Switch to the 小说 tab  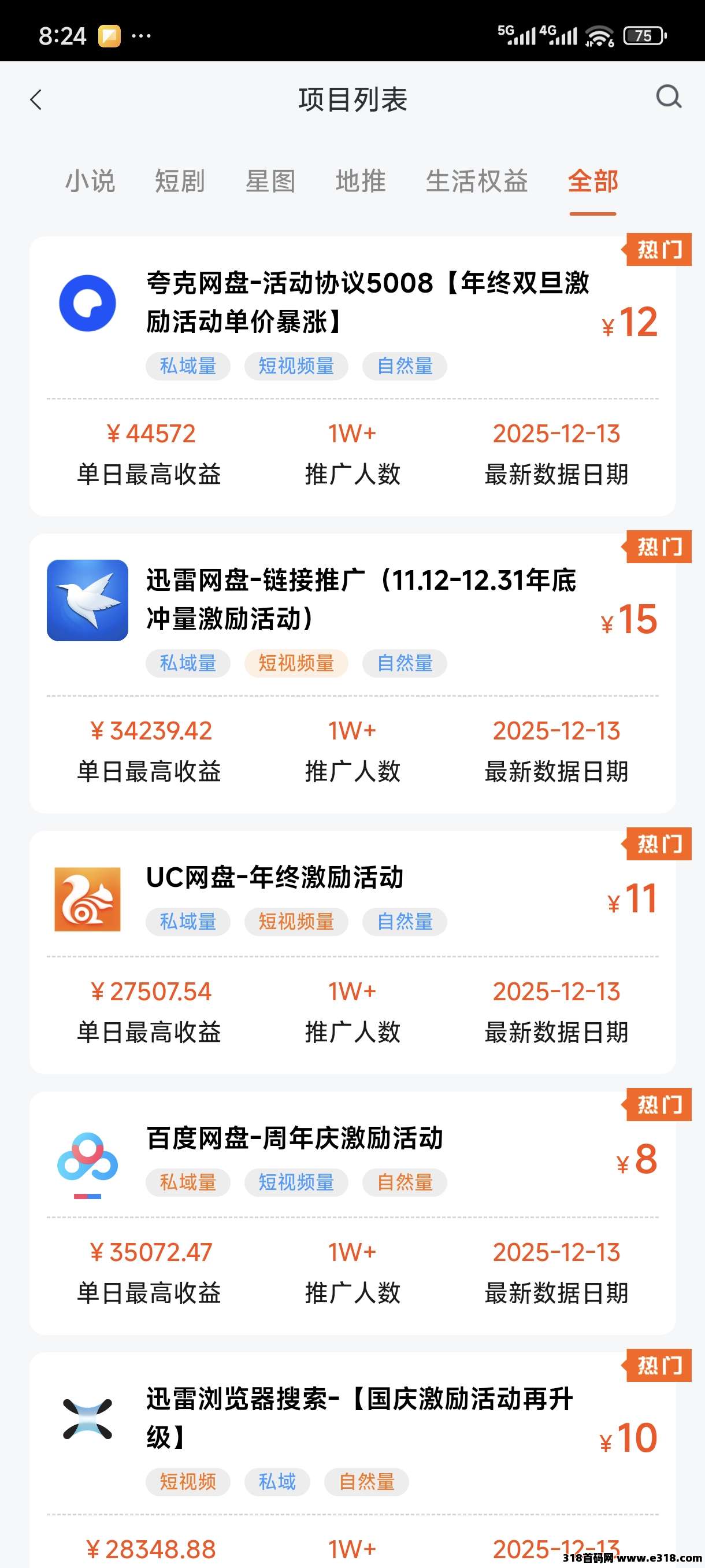coord(90,182)
